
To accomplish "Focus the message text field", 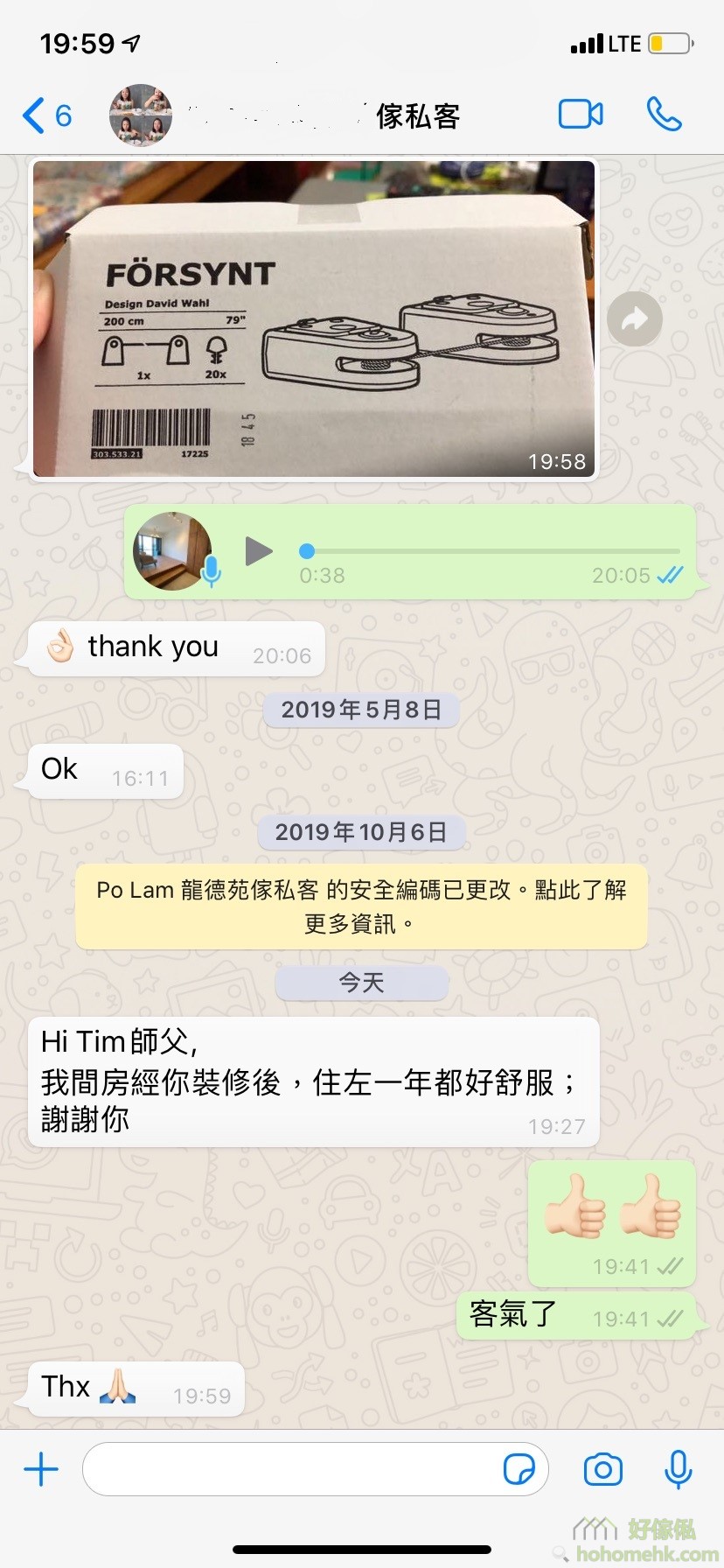I will 289,1469.
